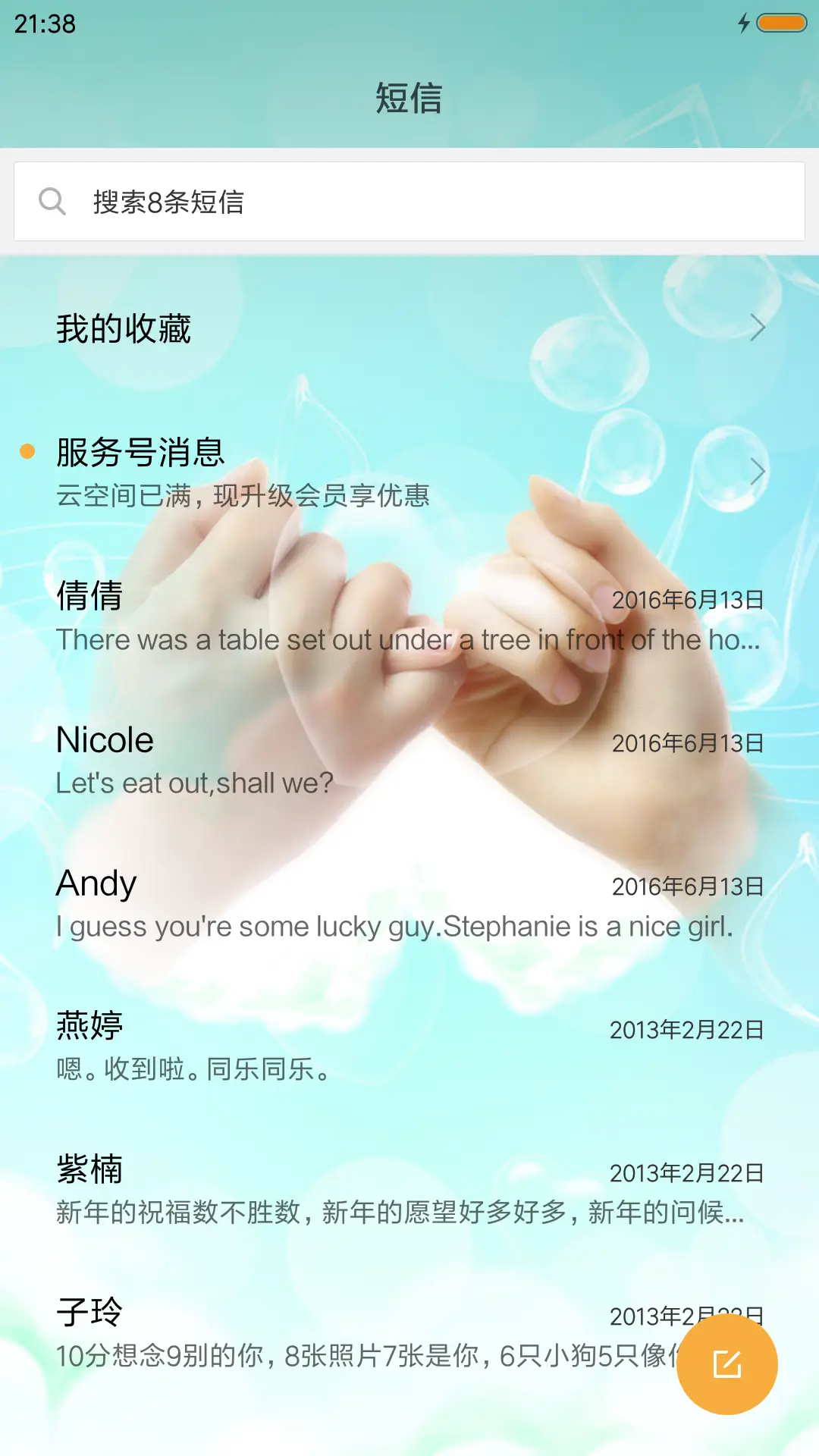Screen dimensions: 819x1456
Task: Open the 我的收藏 favorites entry
Action: (303, 328)
